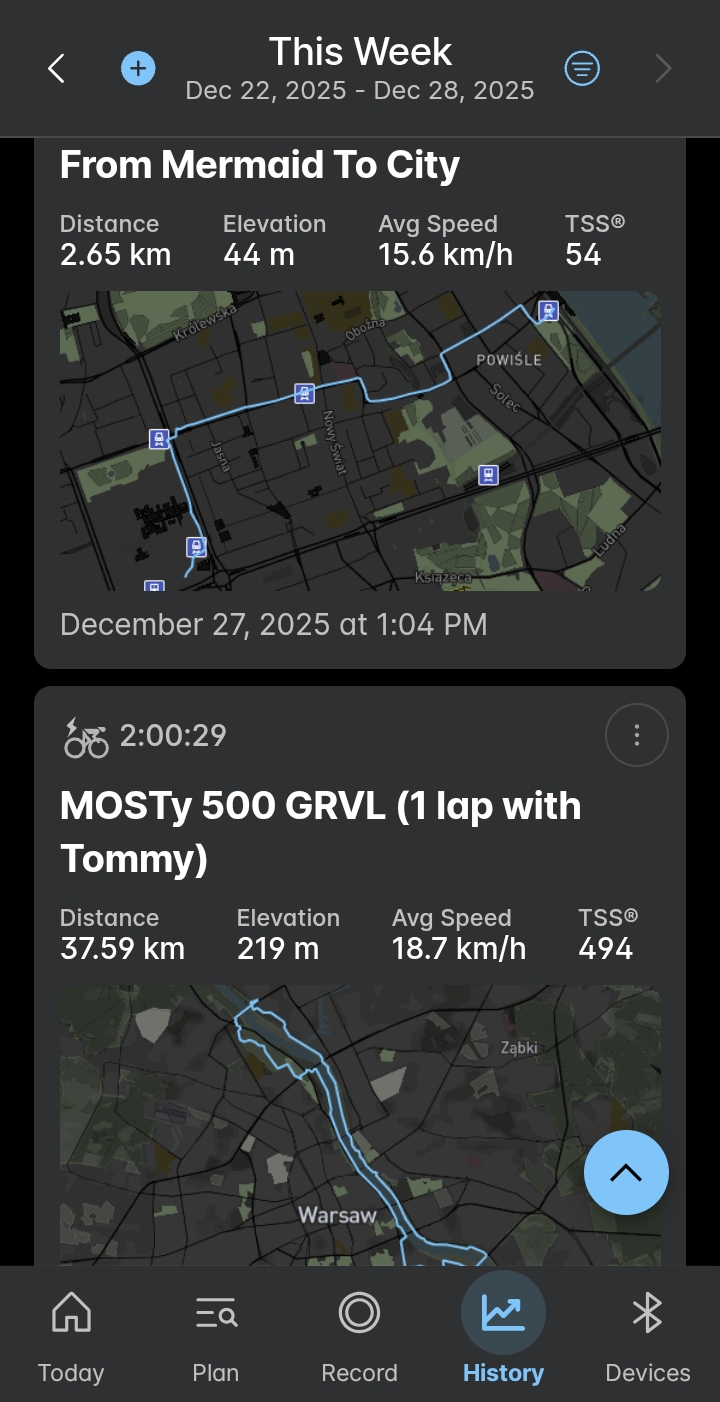
Task: Tap the Today home icon
Action: [71, 1313]
